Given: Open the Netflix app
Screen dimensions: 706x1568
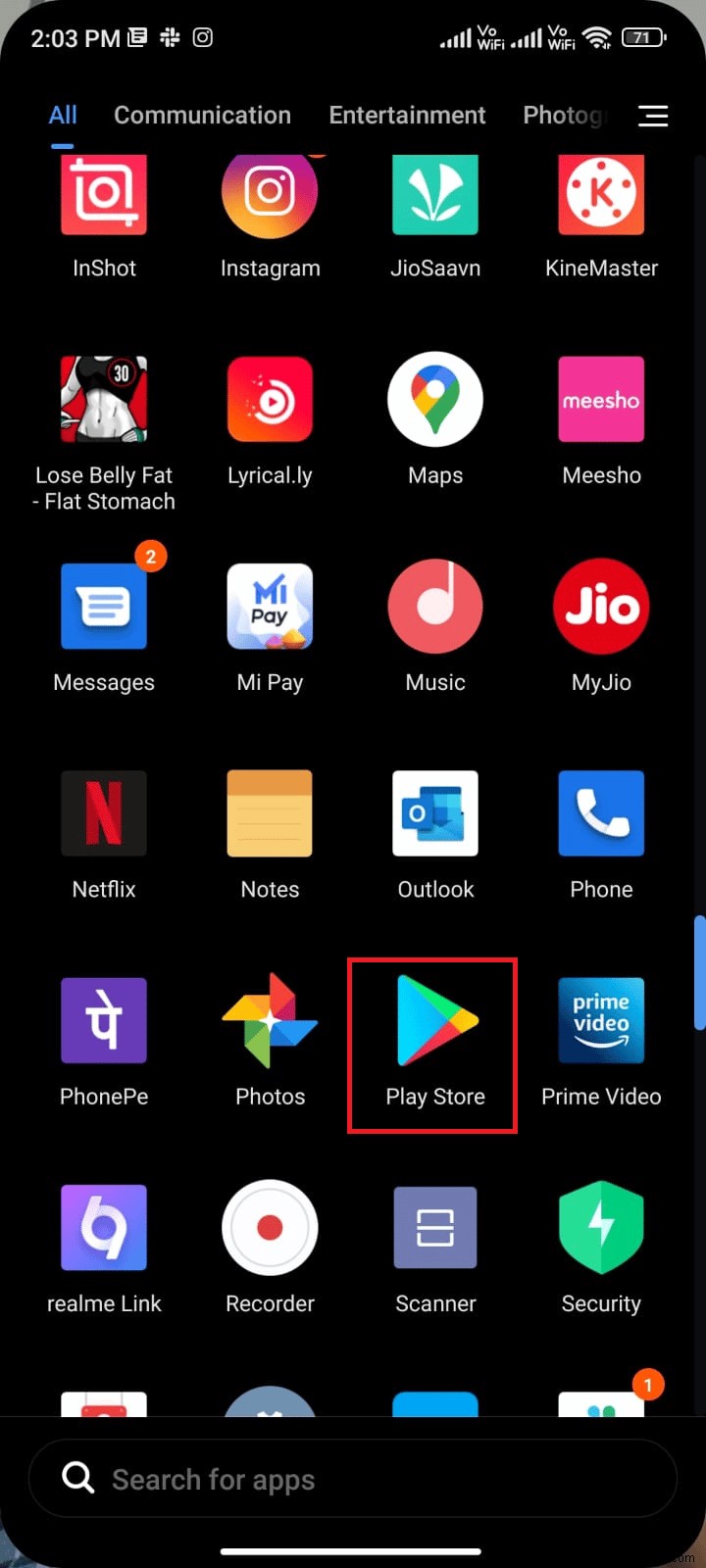Looking at the screenshot, I should point(104,813).
